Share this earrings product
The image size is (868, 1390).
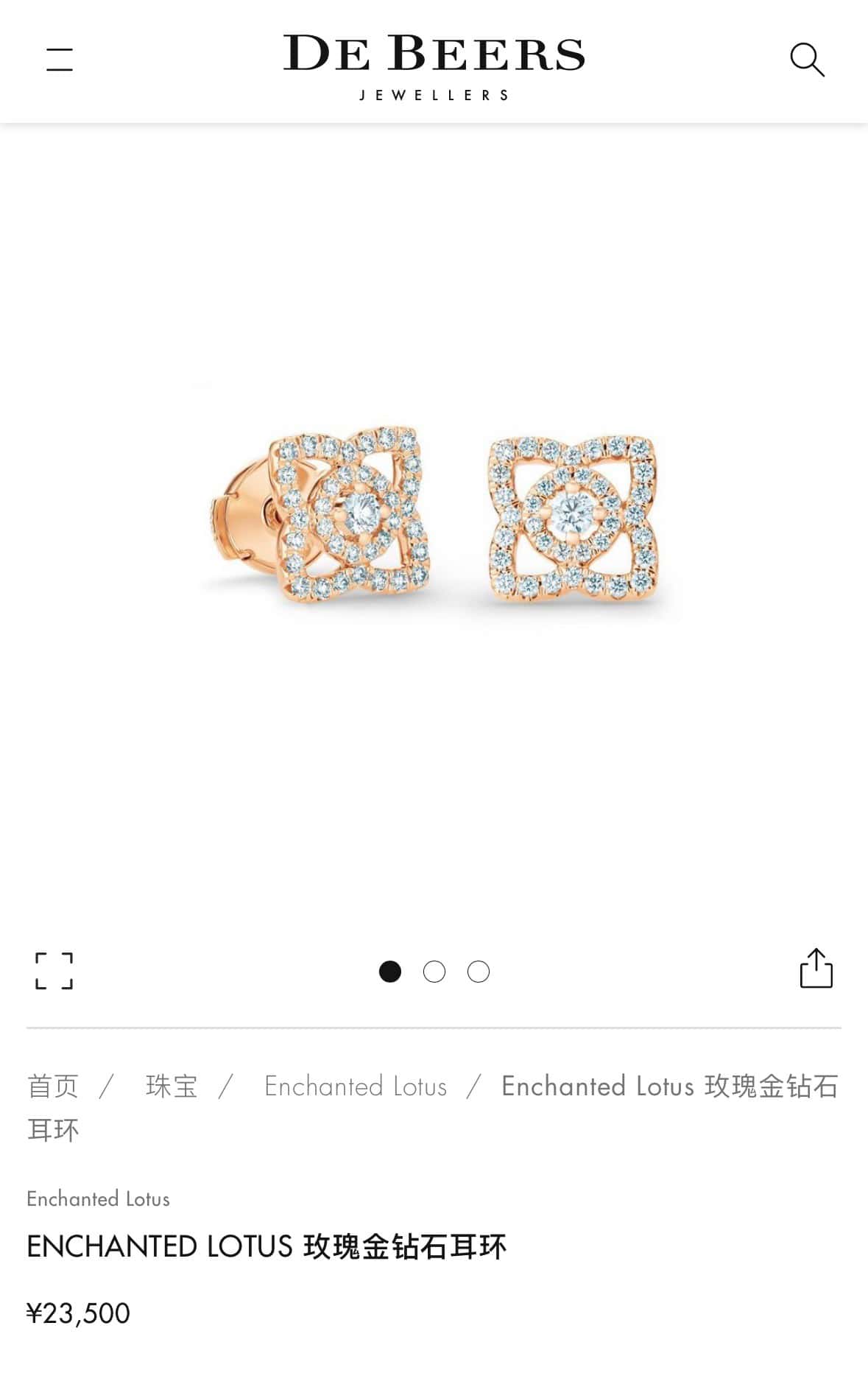816,968
